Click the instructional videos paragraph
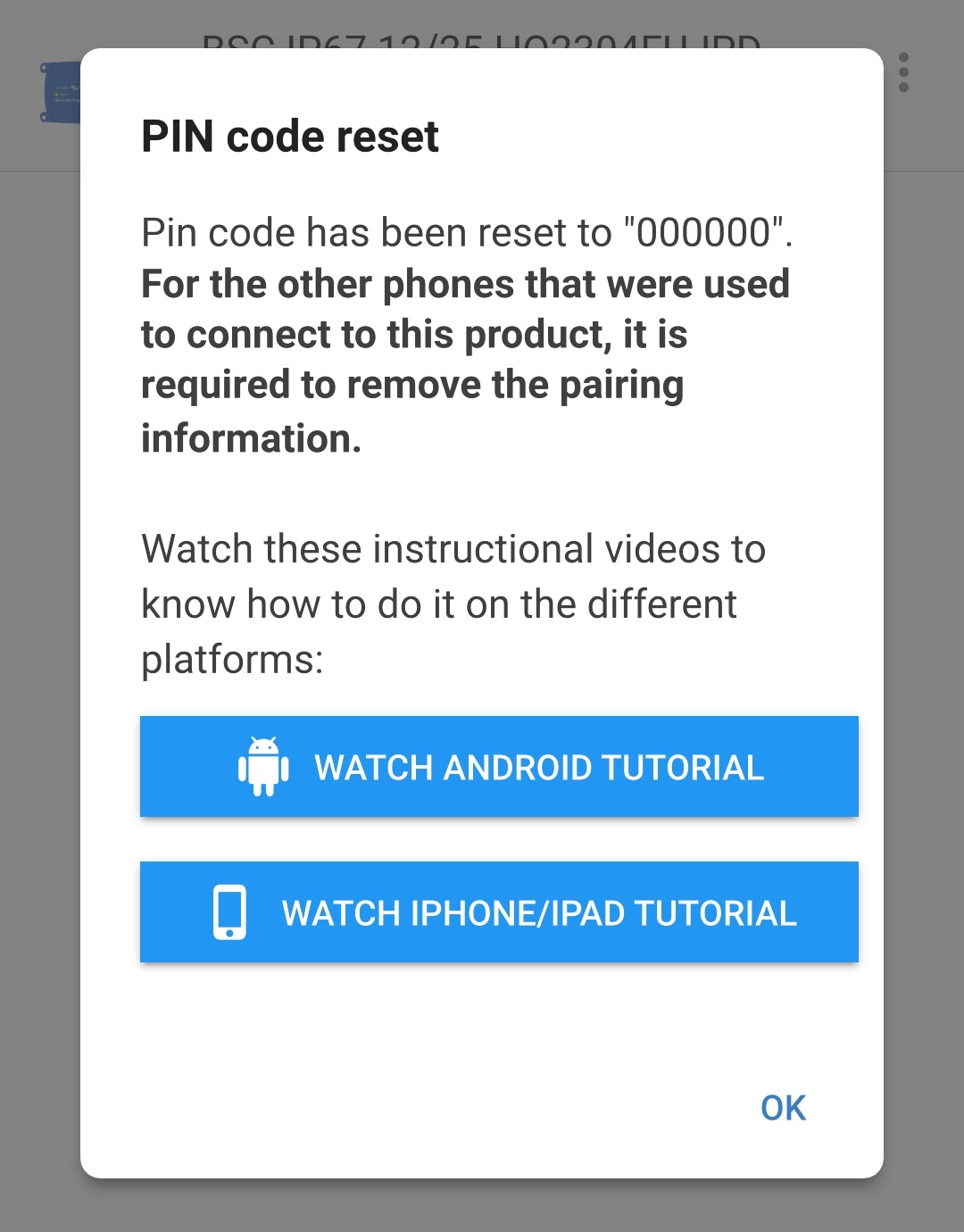 (453, 604)
